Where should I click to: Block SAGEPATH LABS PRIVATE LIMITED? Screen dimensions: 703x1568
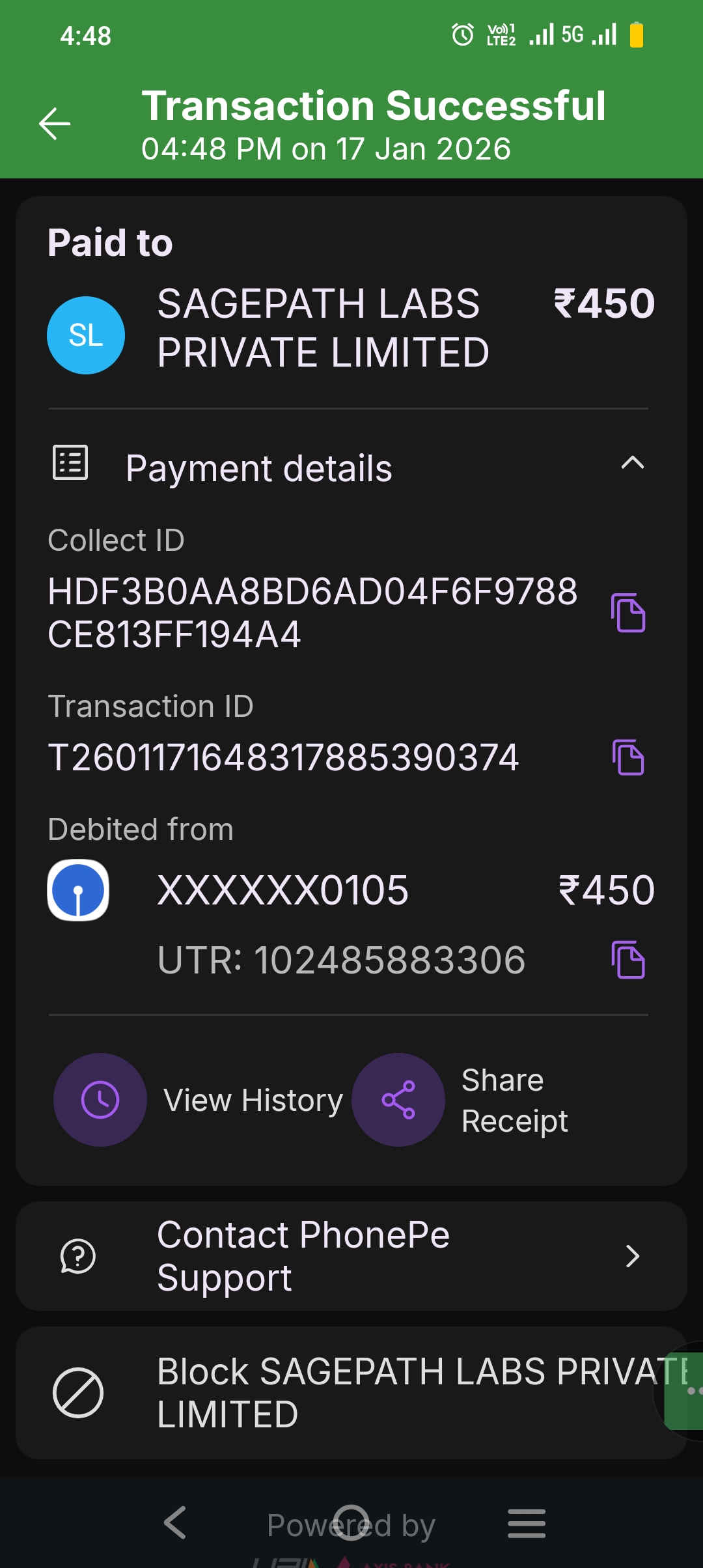point(351,1393)
